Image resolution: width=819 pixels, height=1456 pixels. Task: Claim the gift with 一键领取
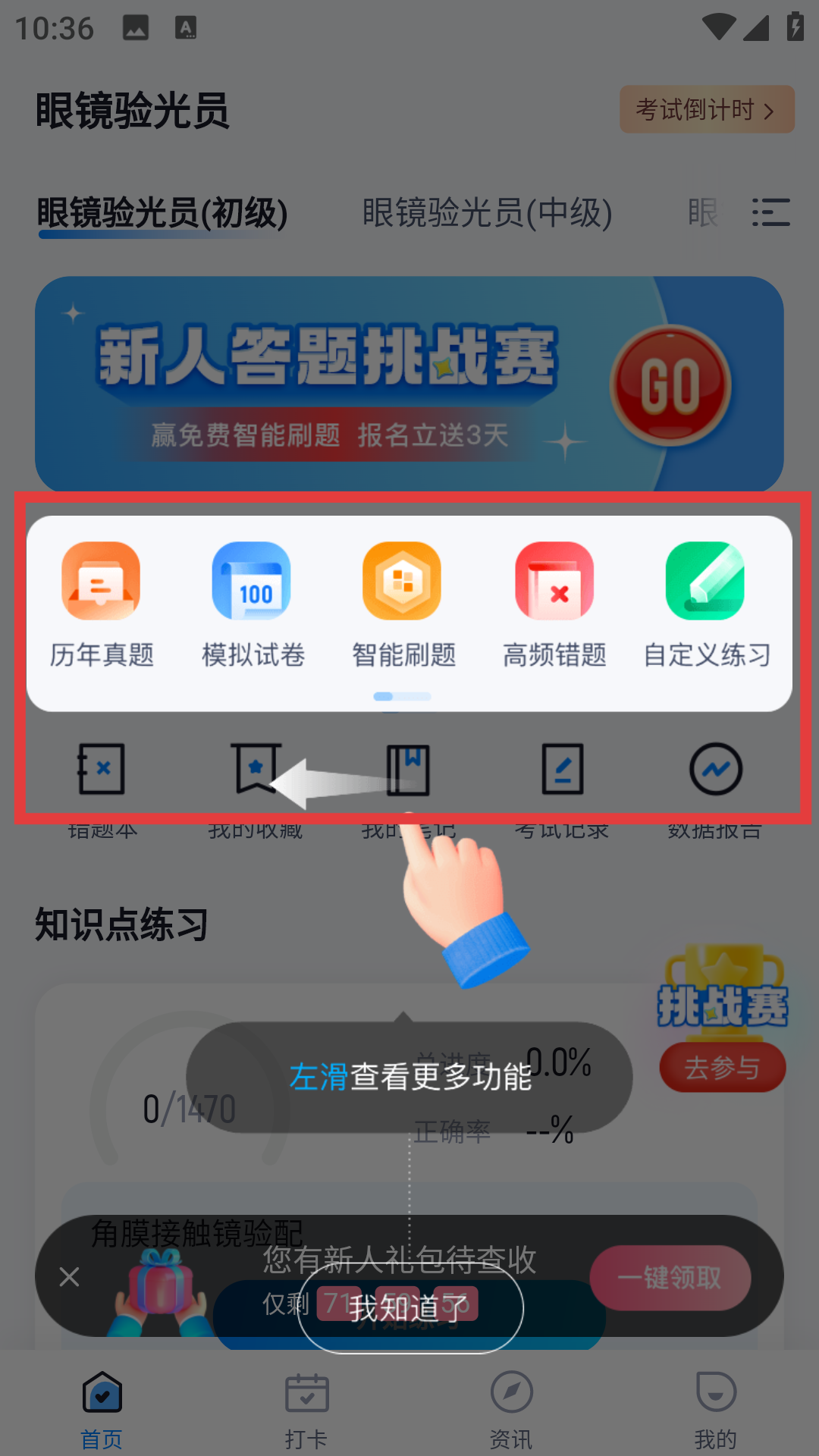pyautogui.click(x=670, y=1278)
